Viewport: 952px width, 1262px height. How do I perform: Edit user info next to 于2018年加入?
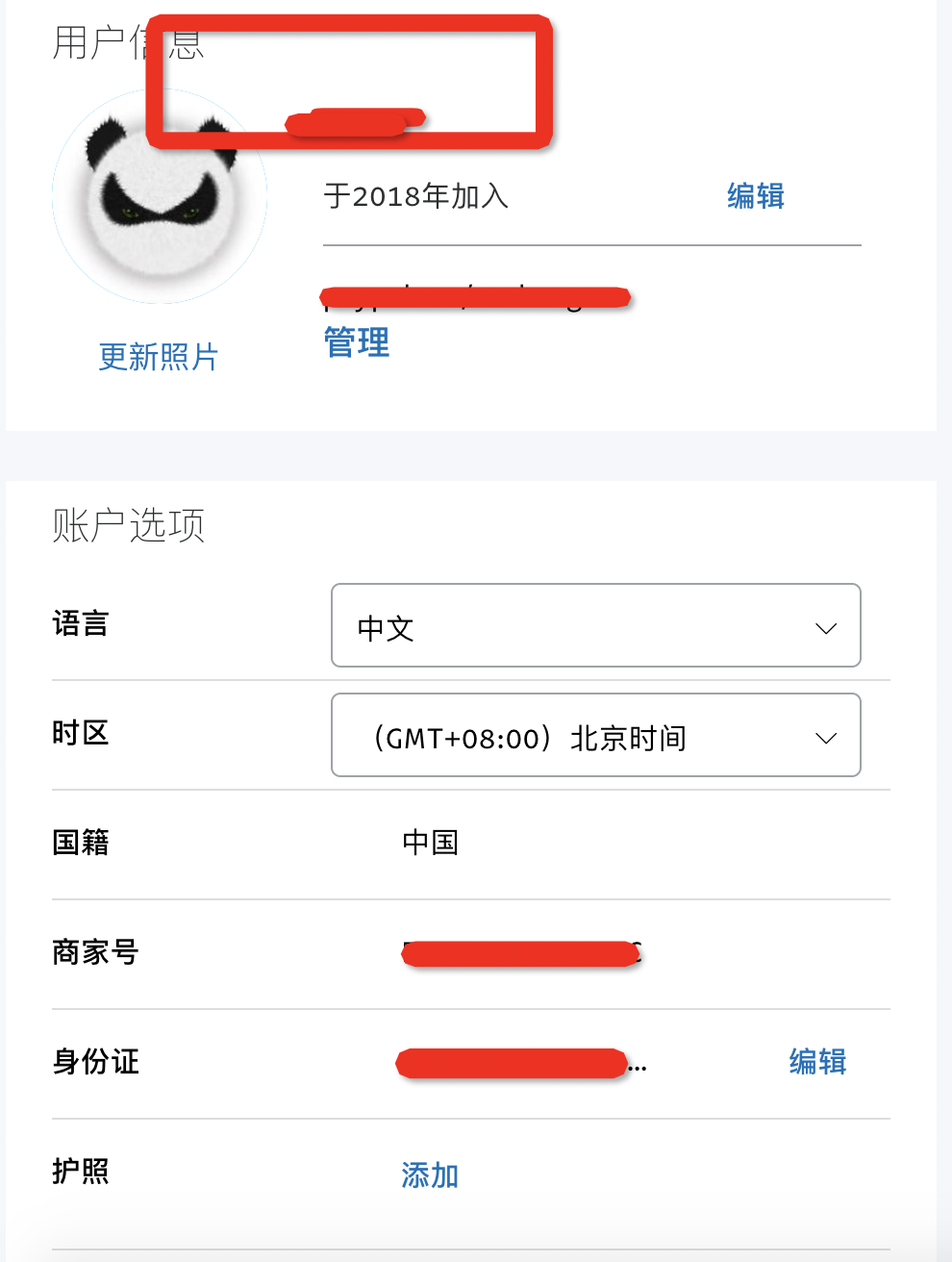[x=755, y=196]
